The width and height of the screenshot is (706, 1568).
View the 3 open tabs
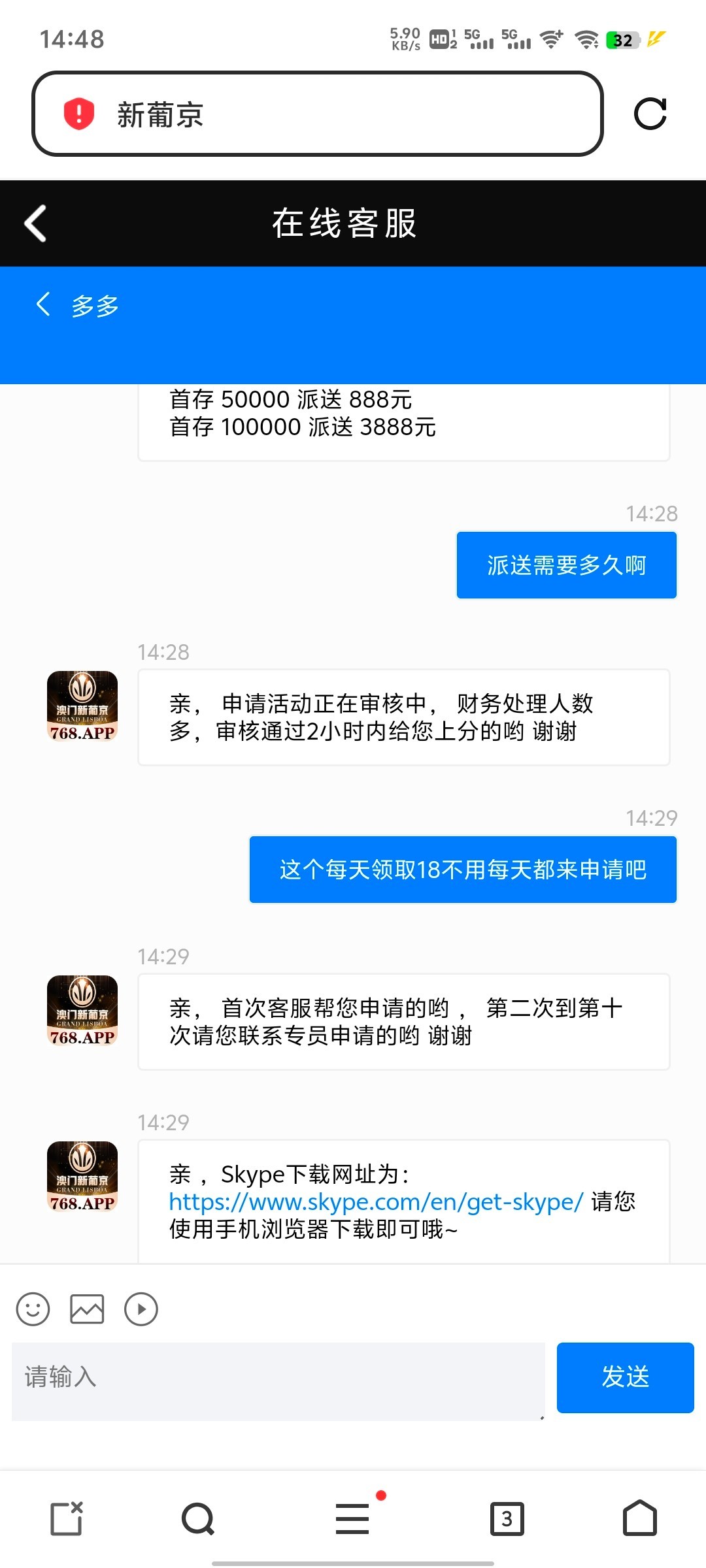point(507,1518)
